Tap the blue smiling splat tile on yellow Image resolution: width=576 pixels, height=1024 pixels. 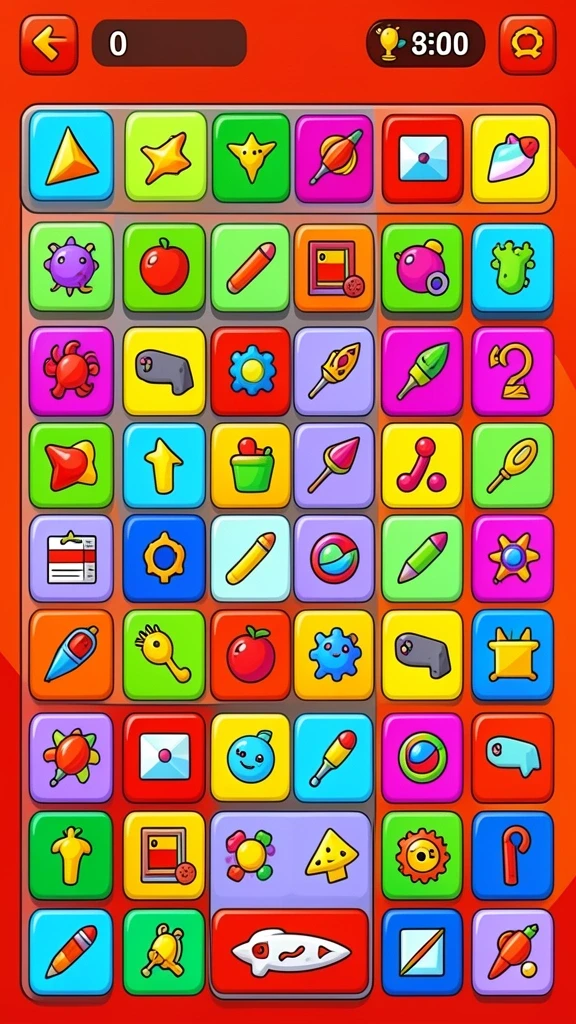(x=334, y=655)
